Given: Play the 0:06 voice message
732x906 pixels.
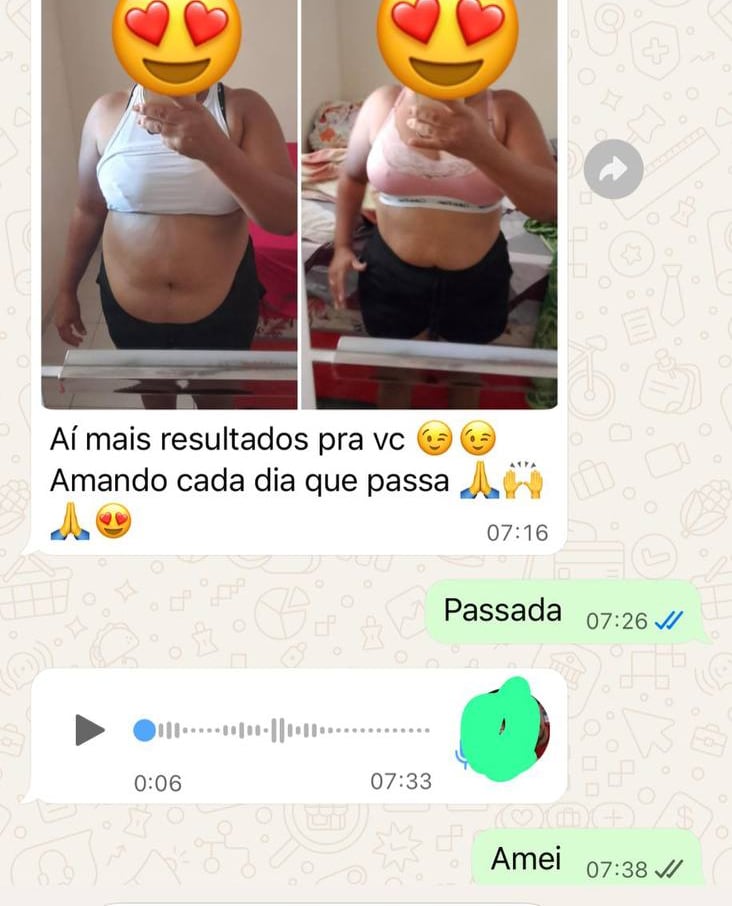Looking at the screenshot, I should coord(90,730).
